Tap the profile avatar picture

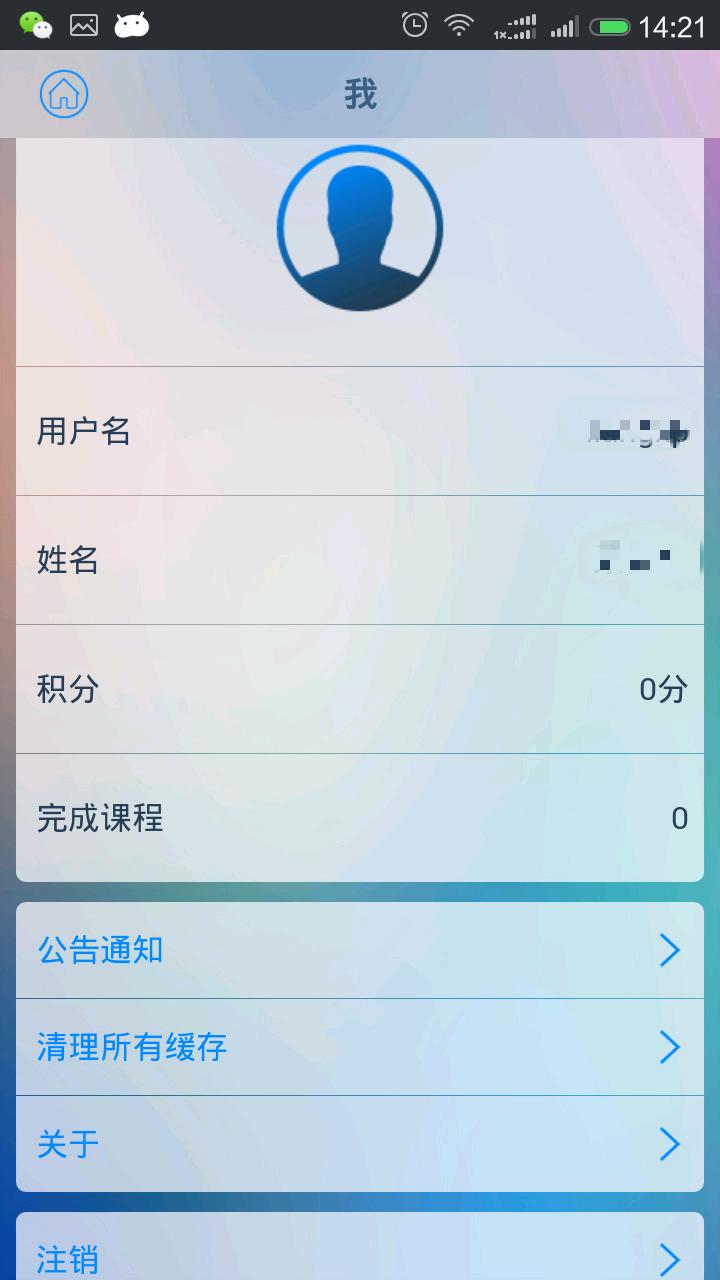pos(360,228)
